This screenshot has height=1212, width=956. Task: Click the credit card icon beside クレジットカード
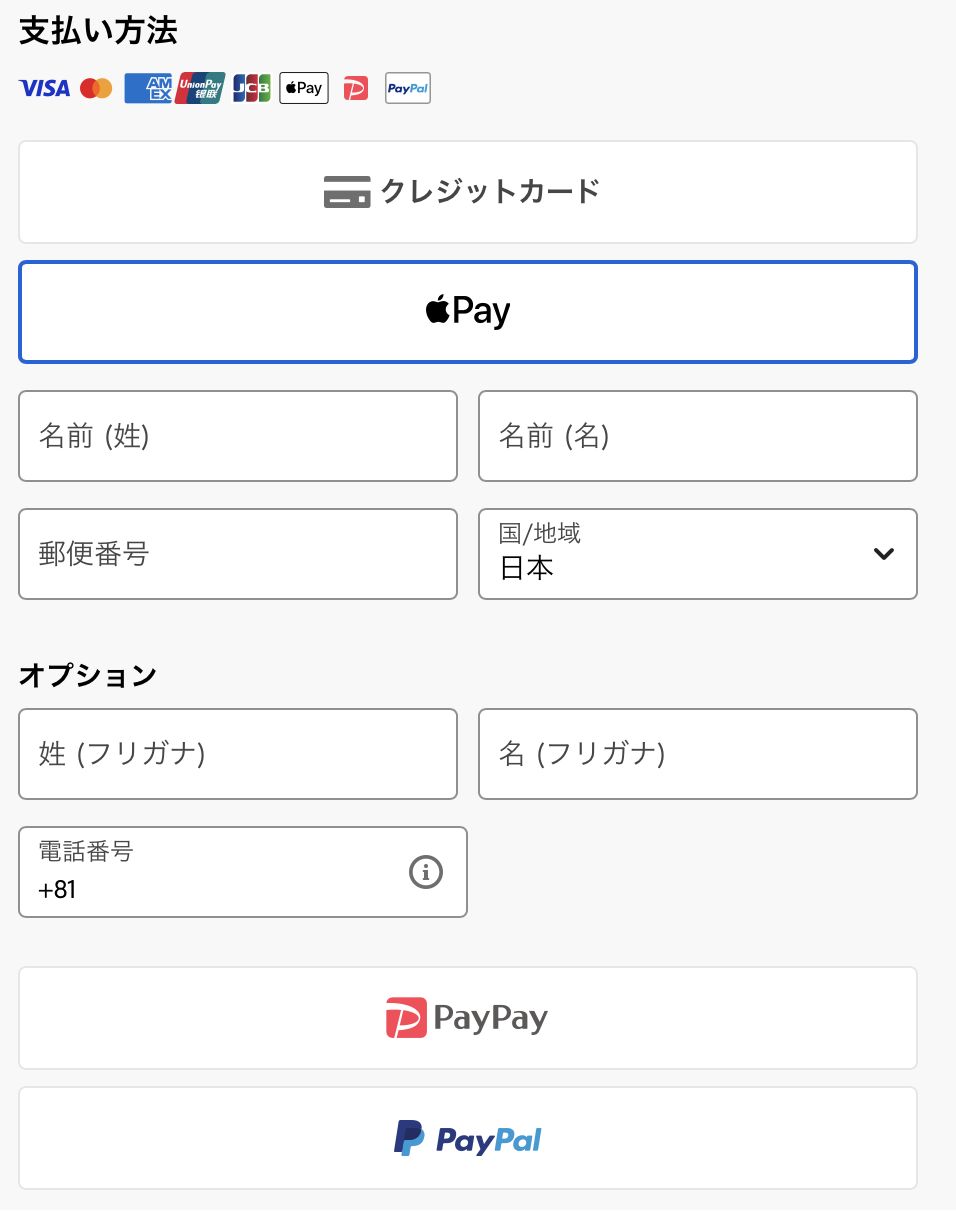click(x=347, y=192)
